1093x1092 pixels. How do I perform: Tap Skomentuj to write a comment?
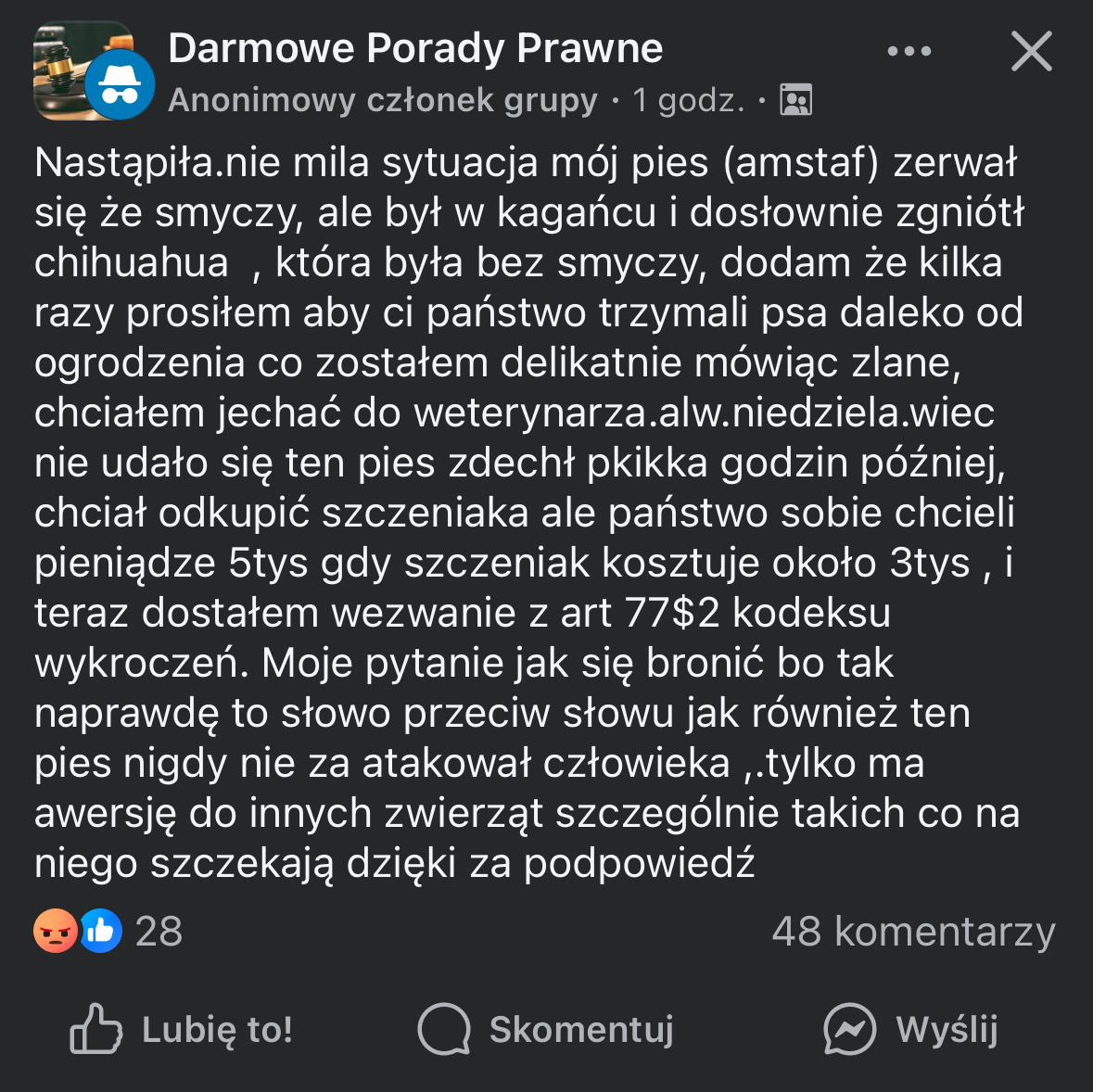click(546, 1029)
